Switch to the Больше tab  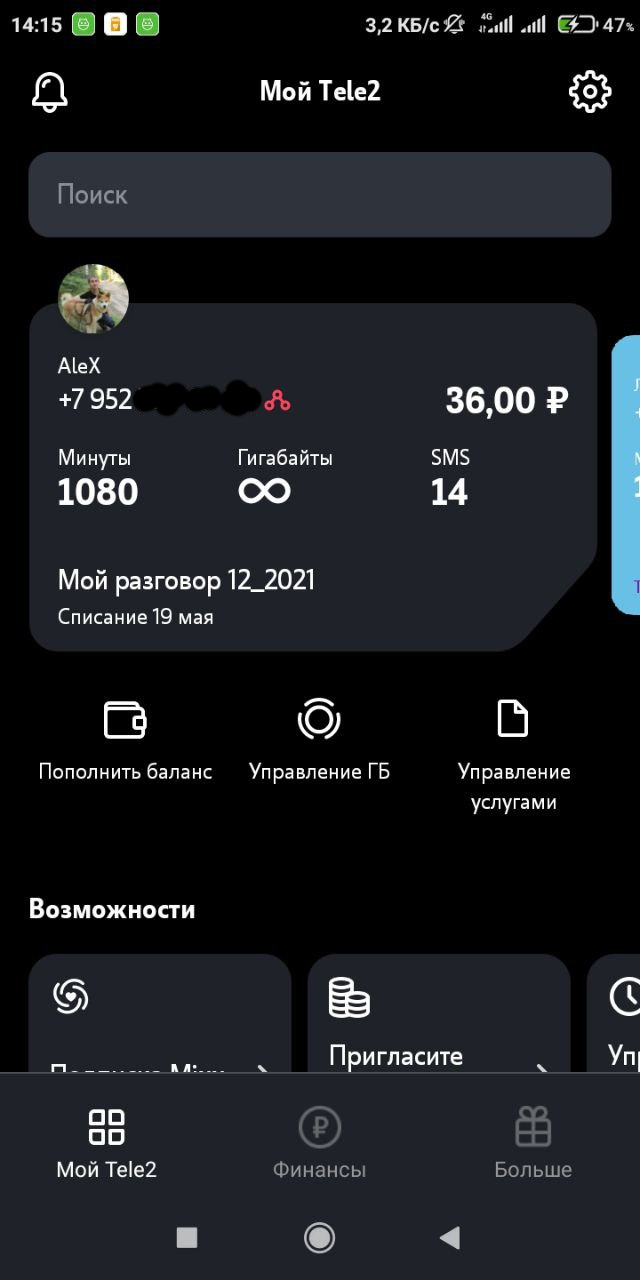coord(533,1142)
